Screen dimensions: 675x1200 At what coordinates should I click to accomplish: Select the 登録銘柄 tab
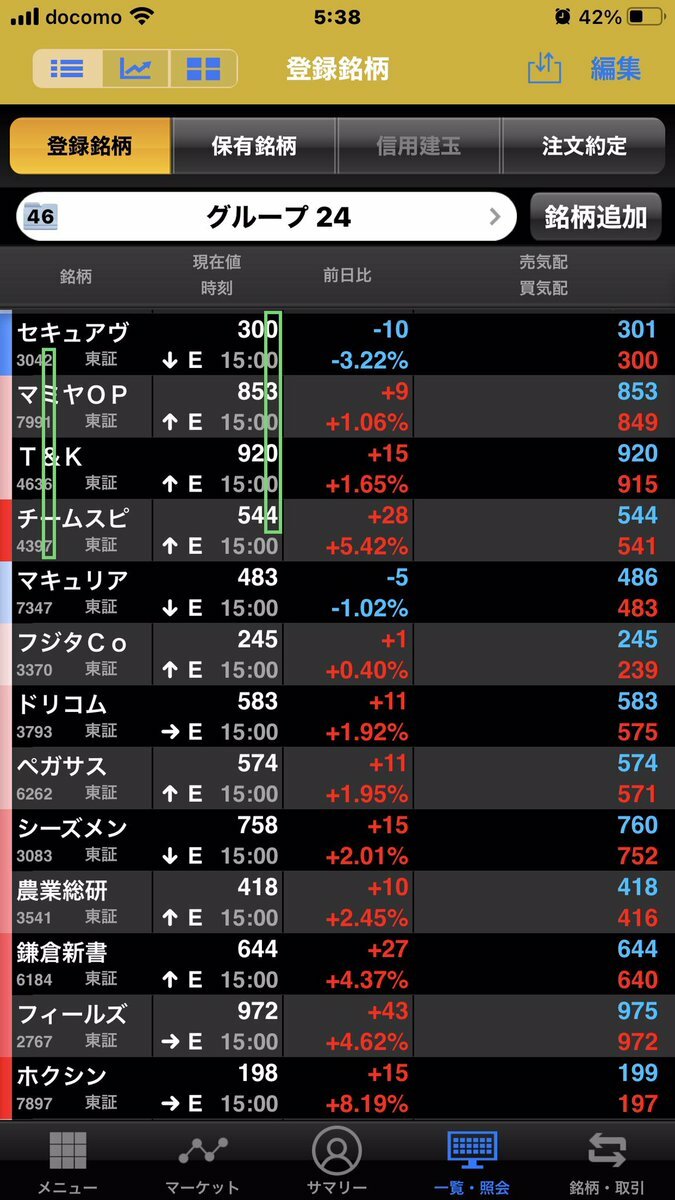(x=90, y=146)
